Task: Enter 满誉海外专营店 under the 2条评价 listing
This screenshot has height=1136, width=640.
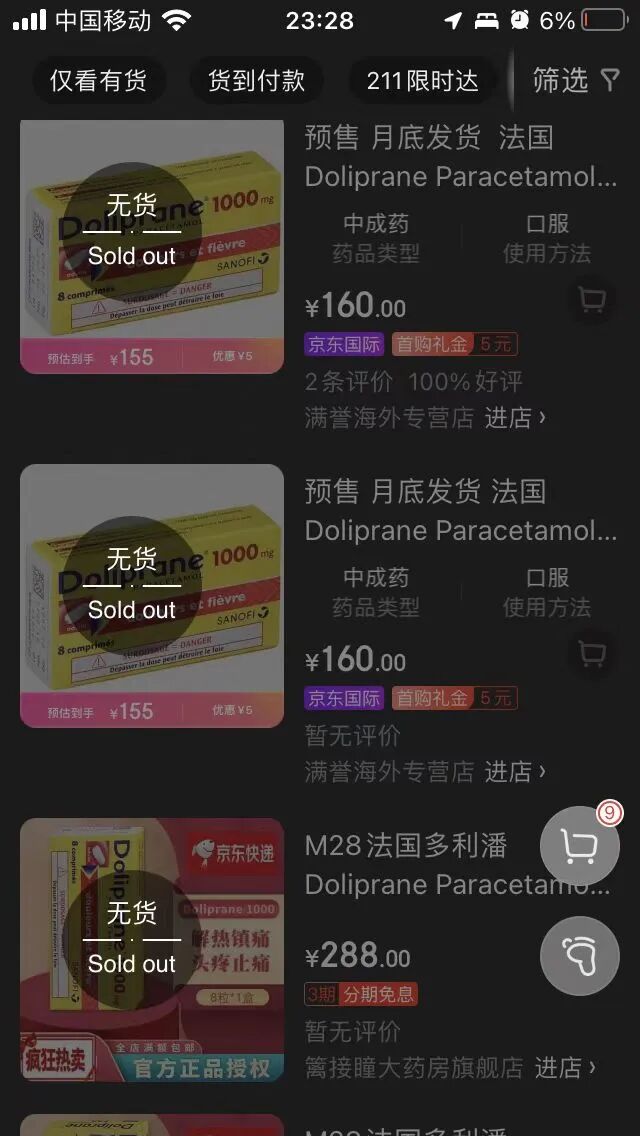Action: tap(515, 418)
